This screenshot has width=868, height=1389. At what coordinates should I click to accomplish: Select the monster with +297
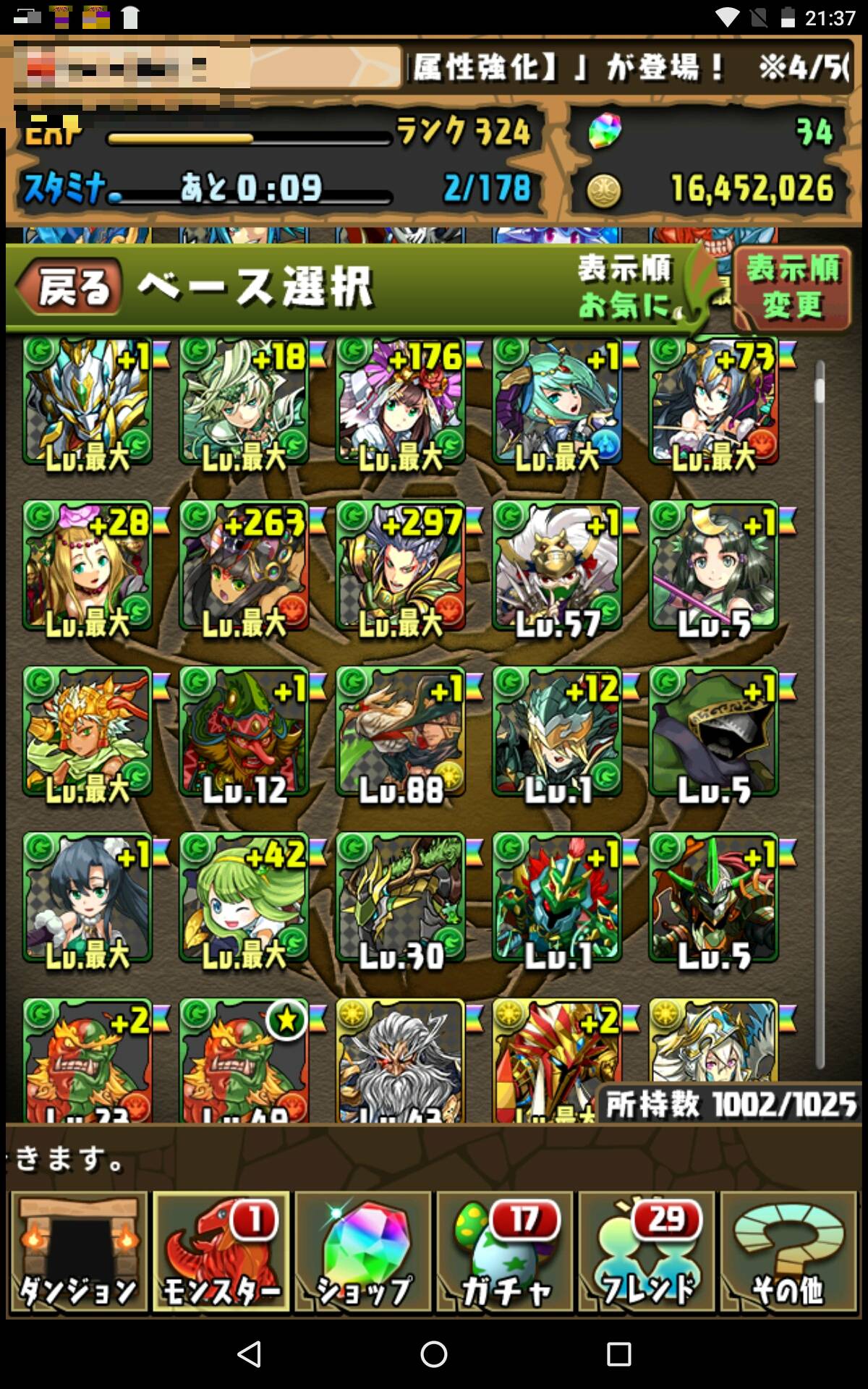[x=401, y=566]
